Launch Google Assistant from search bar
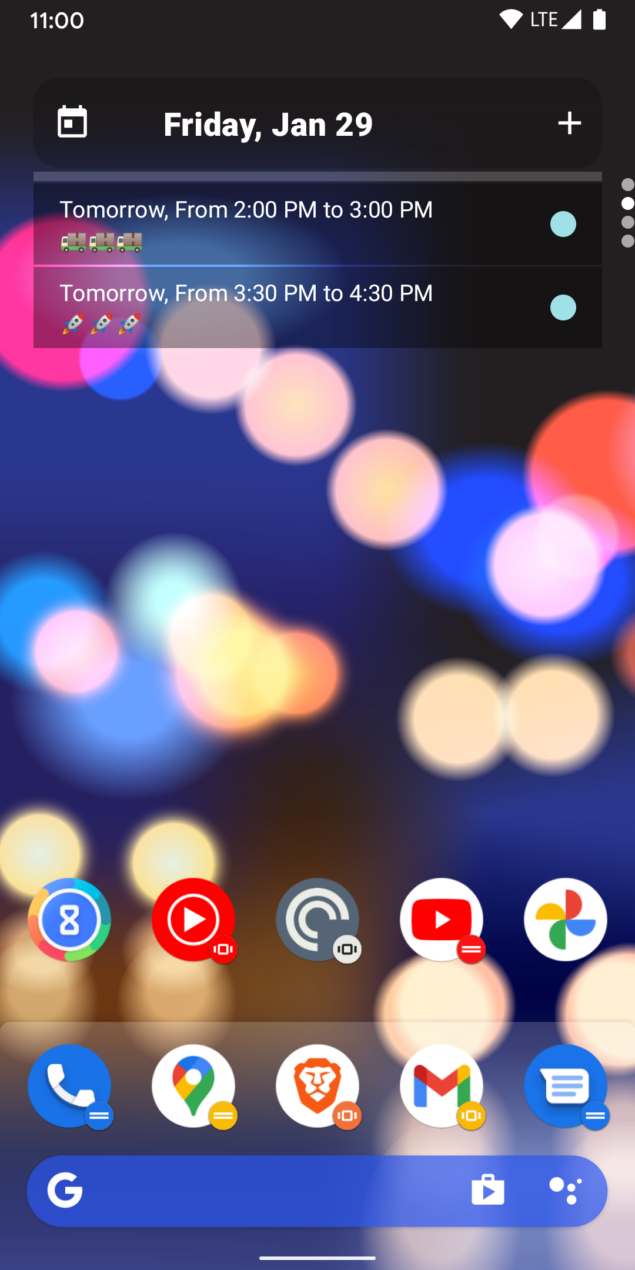The image size is (635, 1270). tap(564, 1190)
